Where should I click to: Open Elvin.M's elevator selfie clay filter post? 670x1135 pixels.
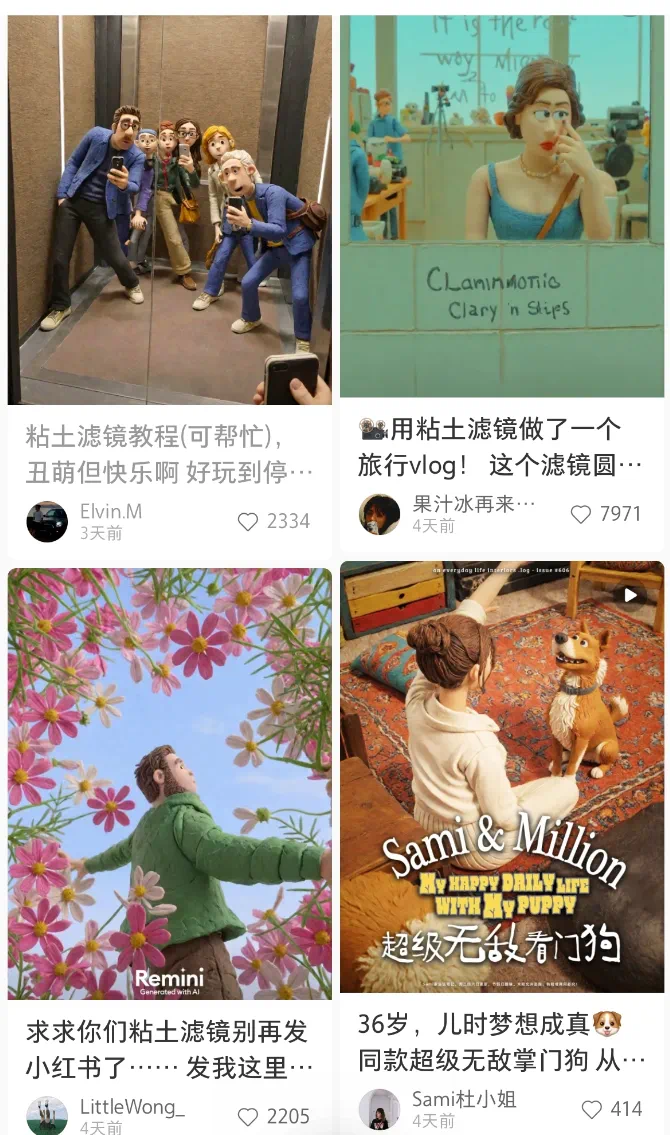pos(169,210)
